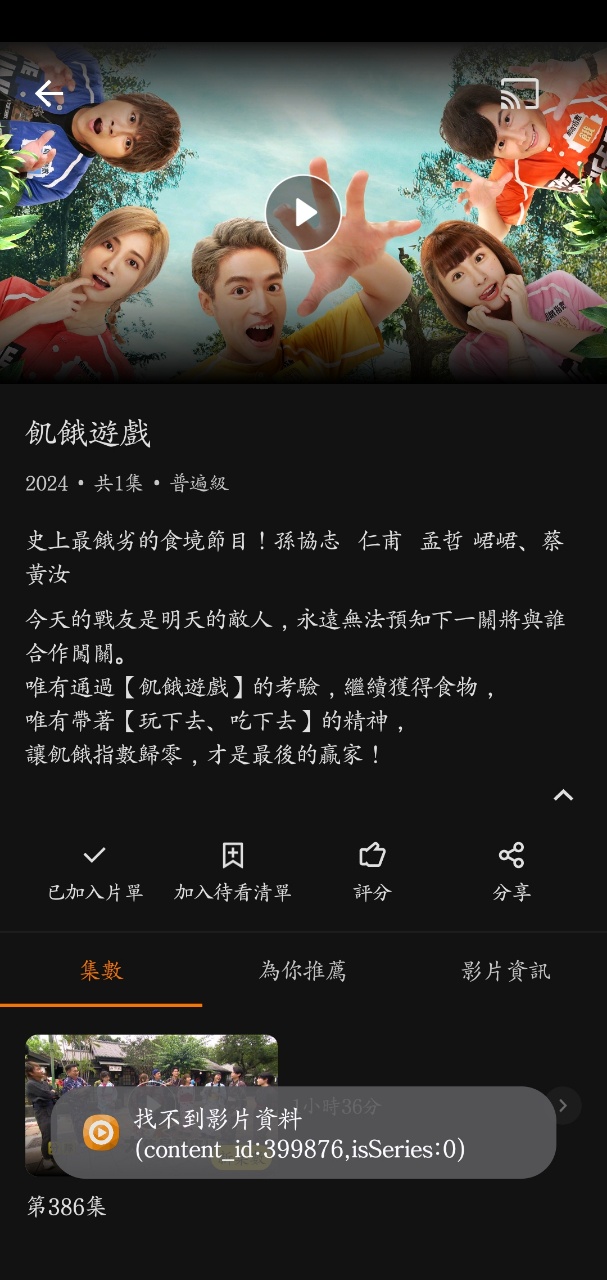The width and height of the screenshot is (607, 1280).
Task: Add to watchlist with 加入待看清單
Action: tap(232, 871)
